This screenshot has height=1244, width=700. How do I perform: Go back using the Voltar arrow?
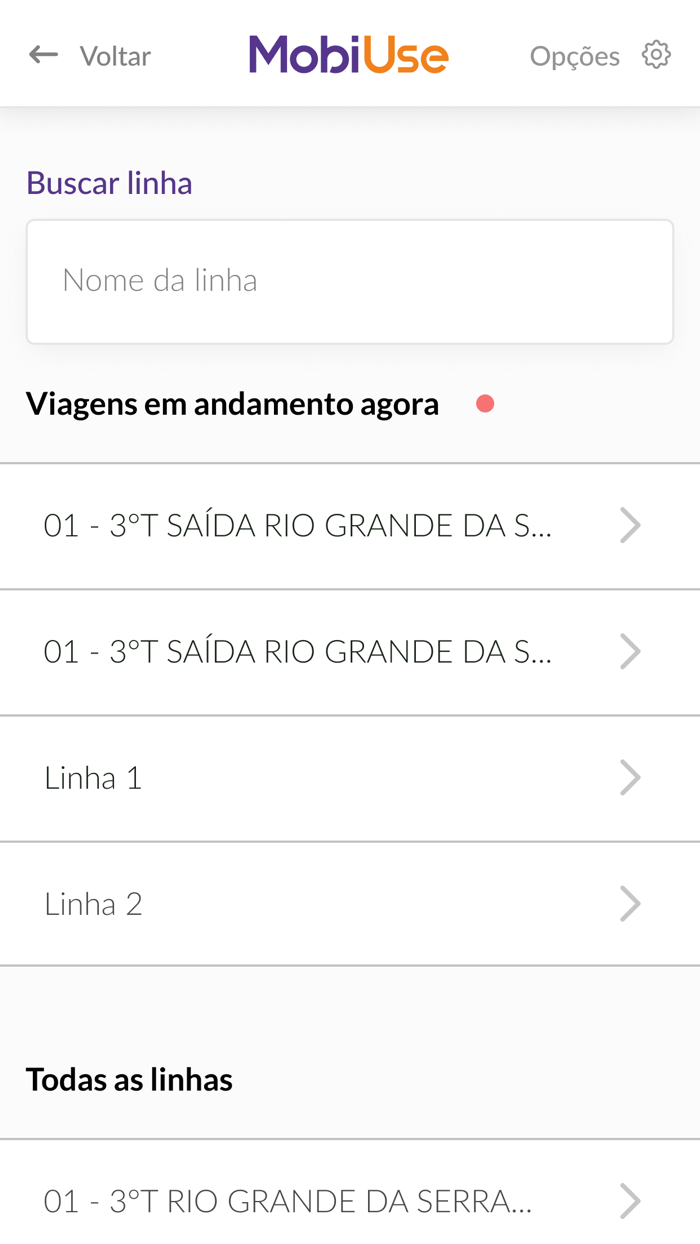(43, 55)
